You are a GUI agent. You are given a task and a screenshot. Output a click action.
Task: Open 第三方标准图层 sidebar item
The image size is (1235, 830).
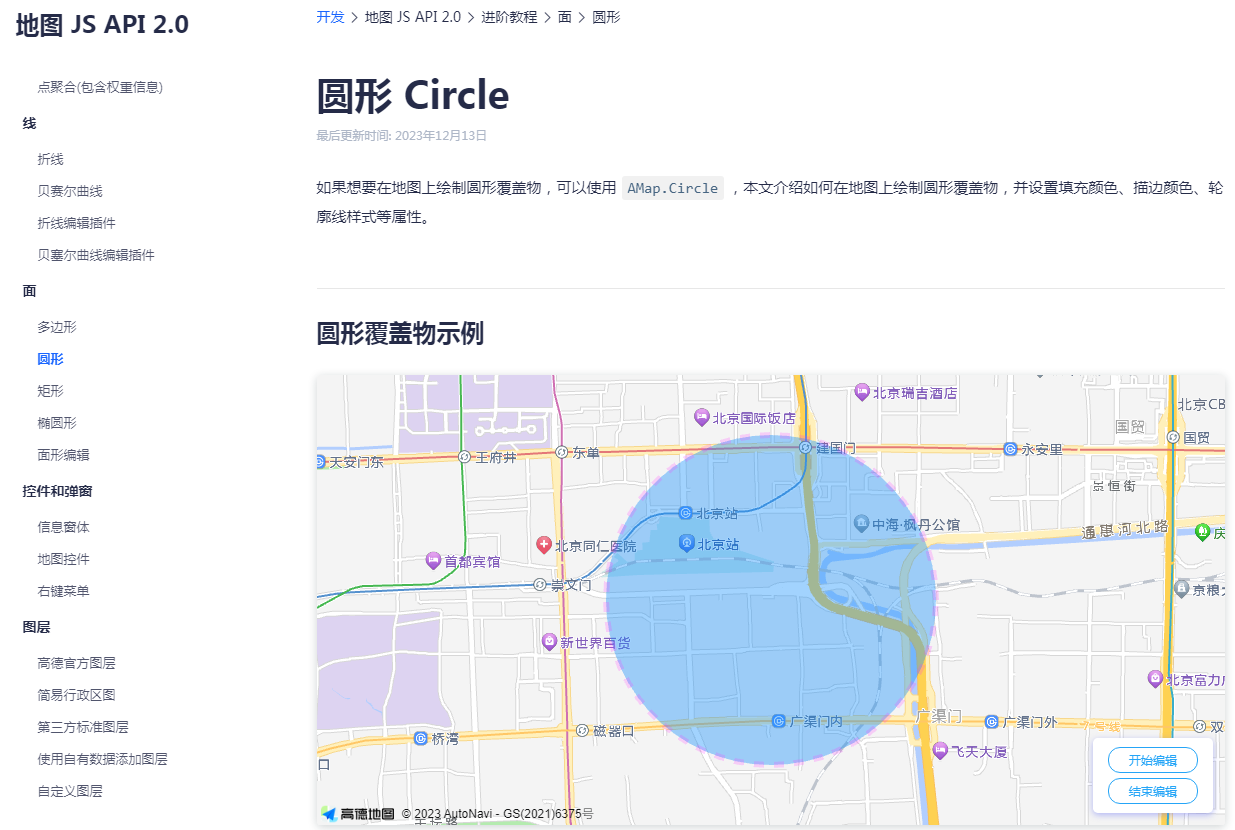tap(82, 727)
